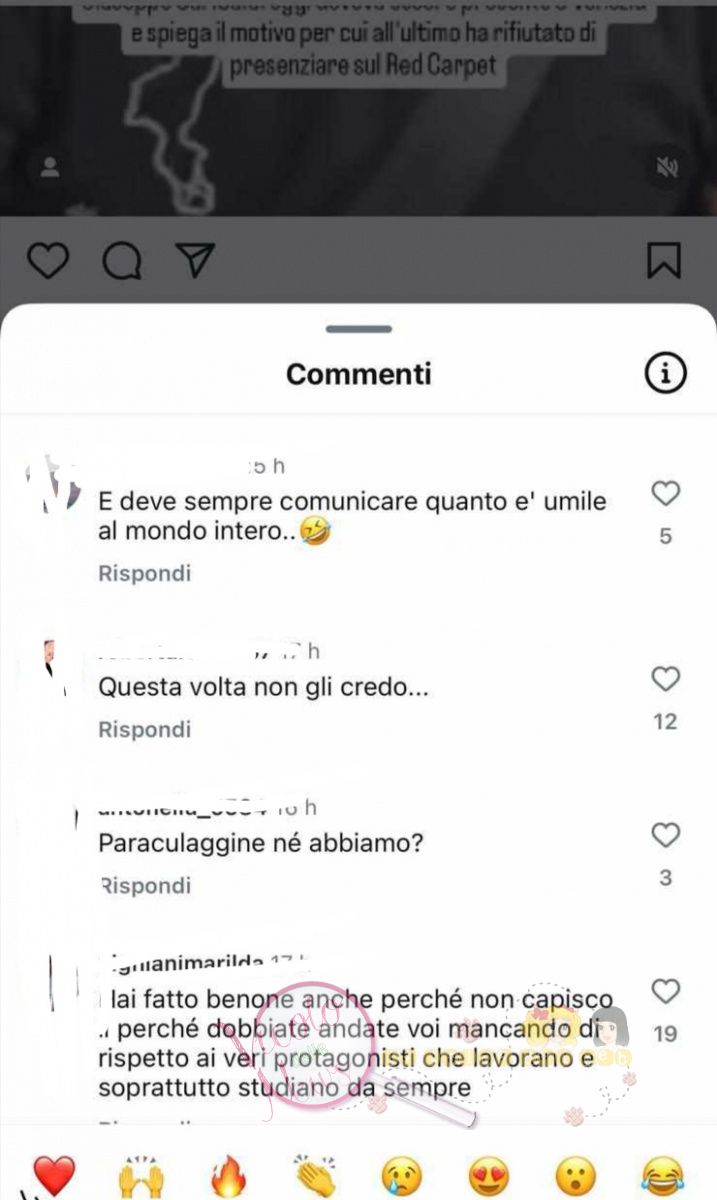Send the clapping hands emoji
Screen dimensions: 717x1200
pyautogui.click(x=314, y=1172)
